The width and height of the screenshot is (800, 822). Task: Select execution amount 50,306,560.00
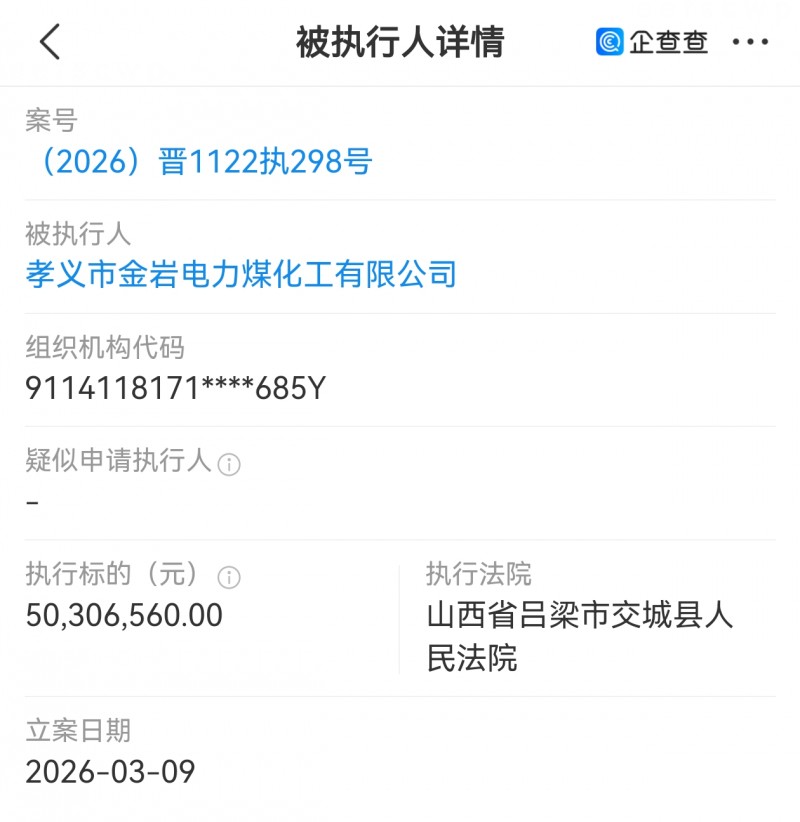125,616
